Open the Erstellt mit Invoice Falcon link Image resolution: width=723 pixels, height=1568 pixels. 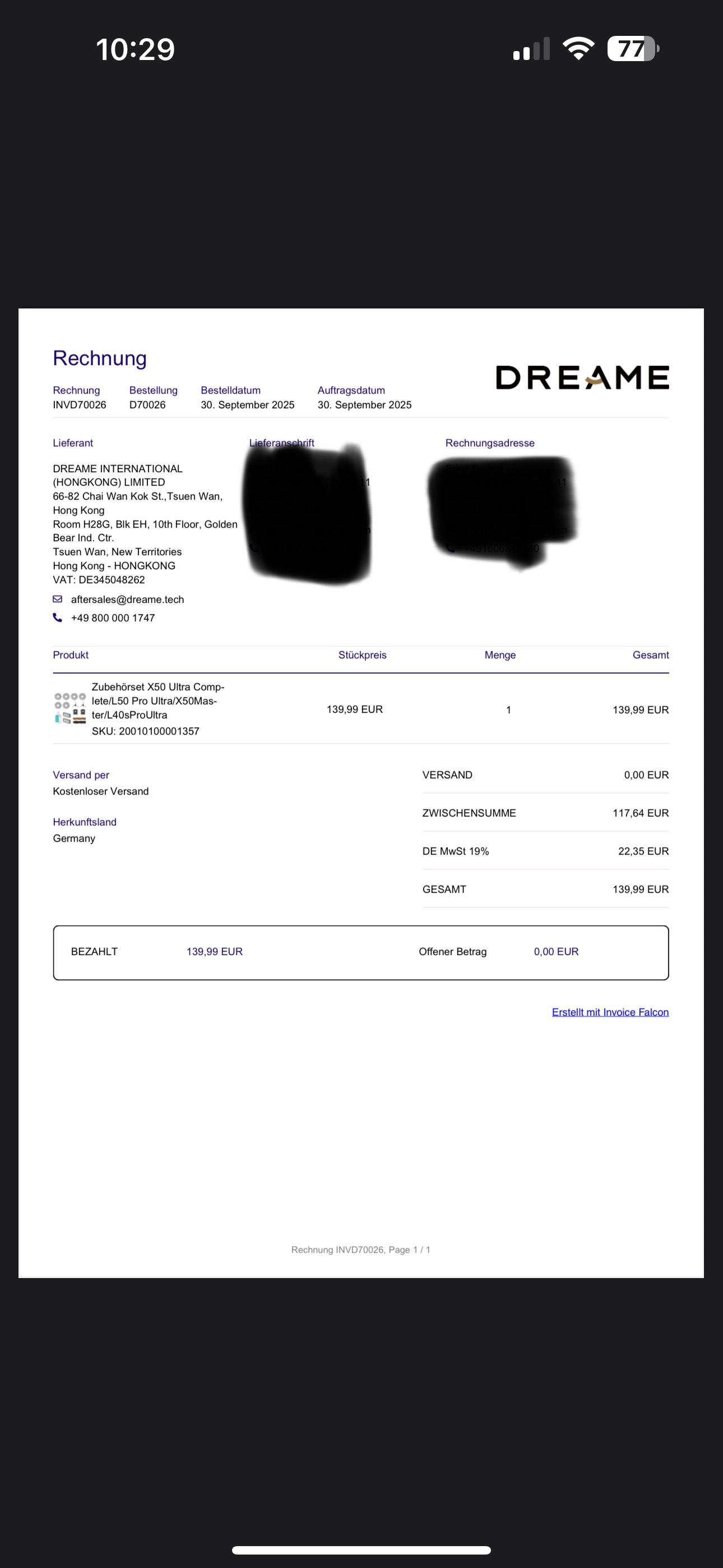coord(610,1012)
